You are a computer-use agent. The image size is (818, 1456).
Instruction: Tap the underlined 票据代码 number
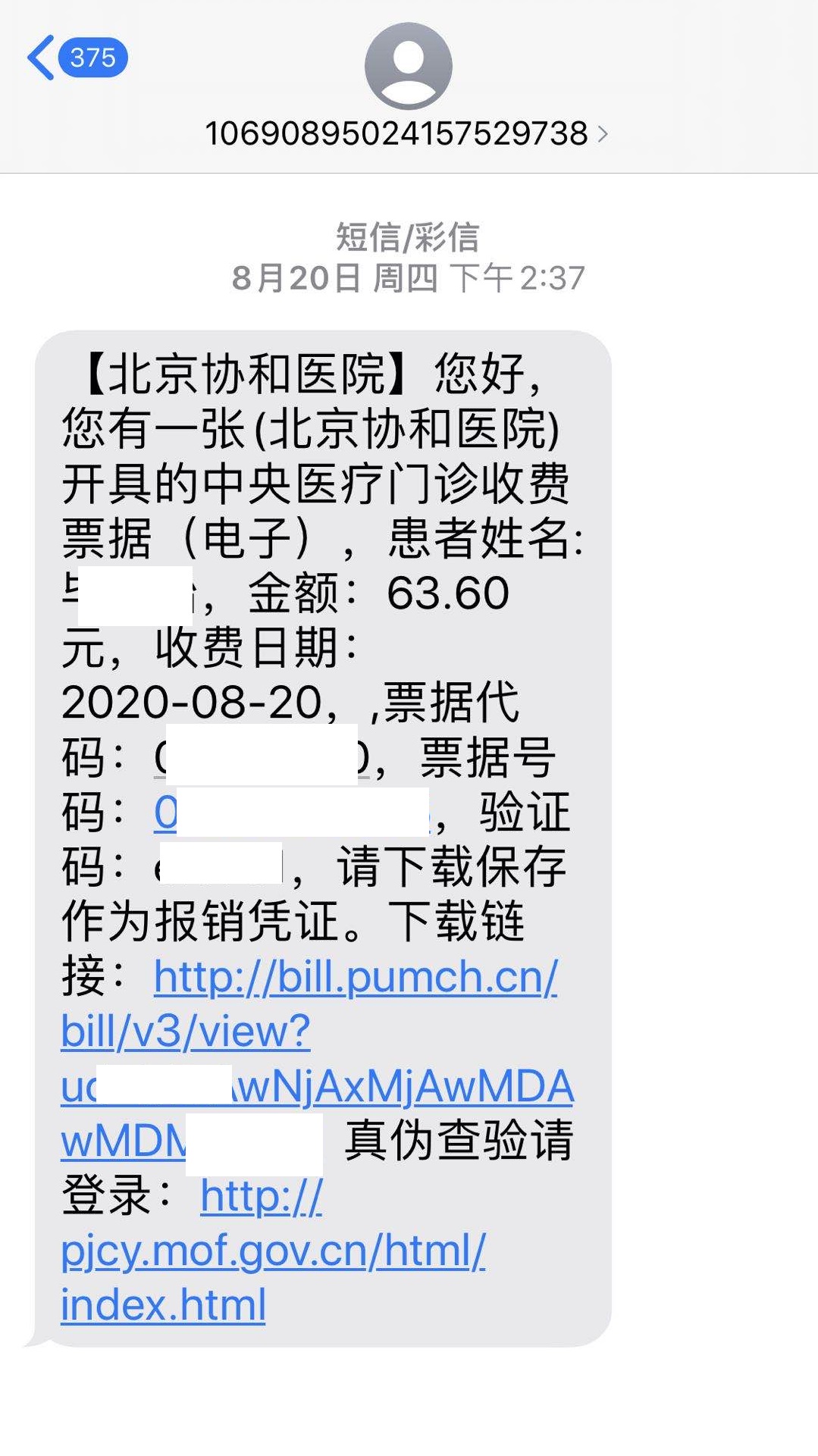pos(262,758)
